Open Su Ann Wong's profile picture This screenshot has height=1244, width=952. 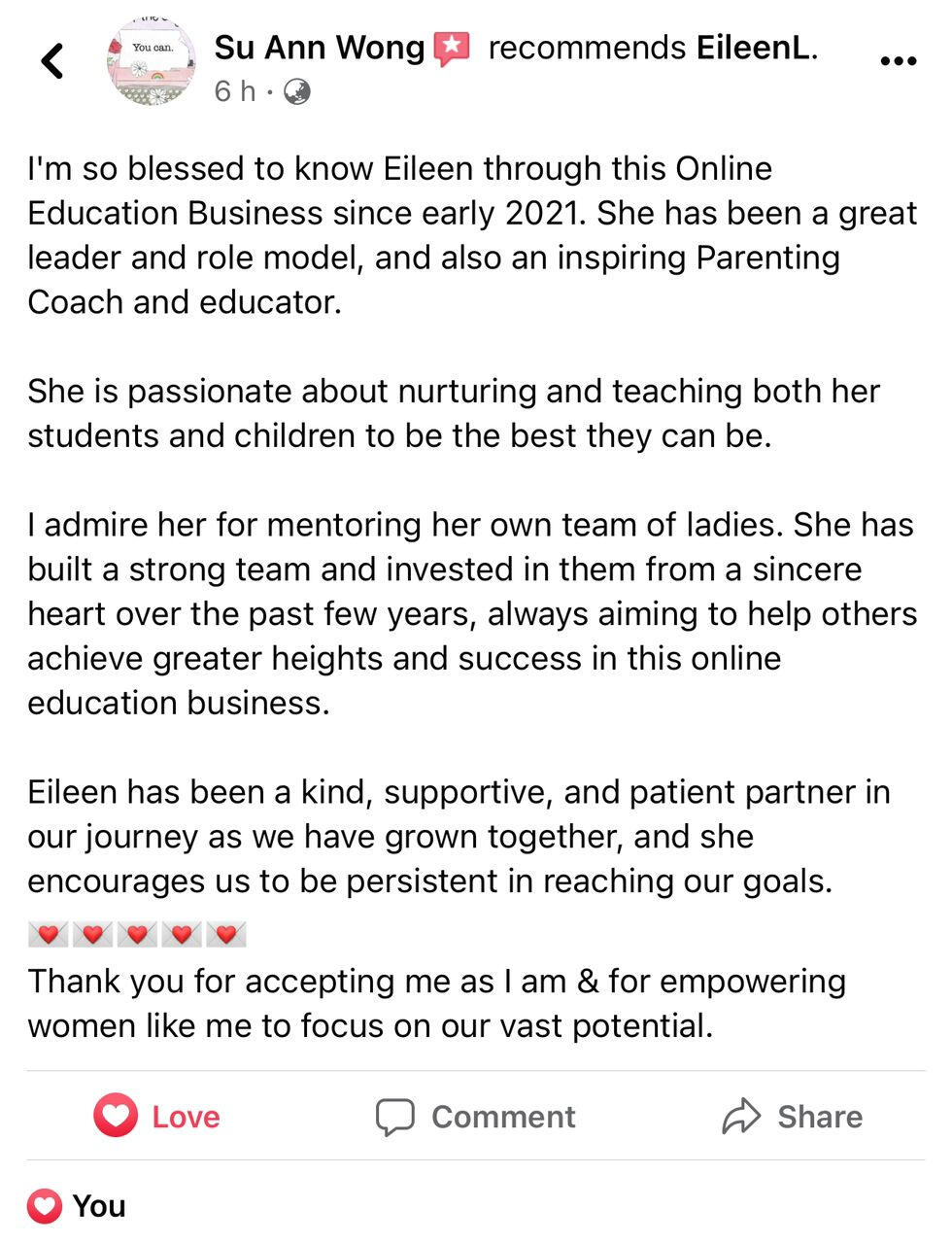(x=151, y=60)
